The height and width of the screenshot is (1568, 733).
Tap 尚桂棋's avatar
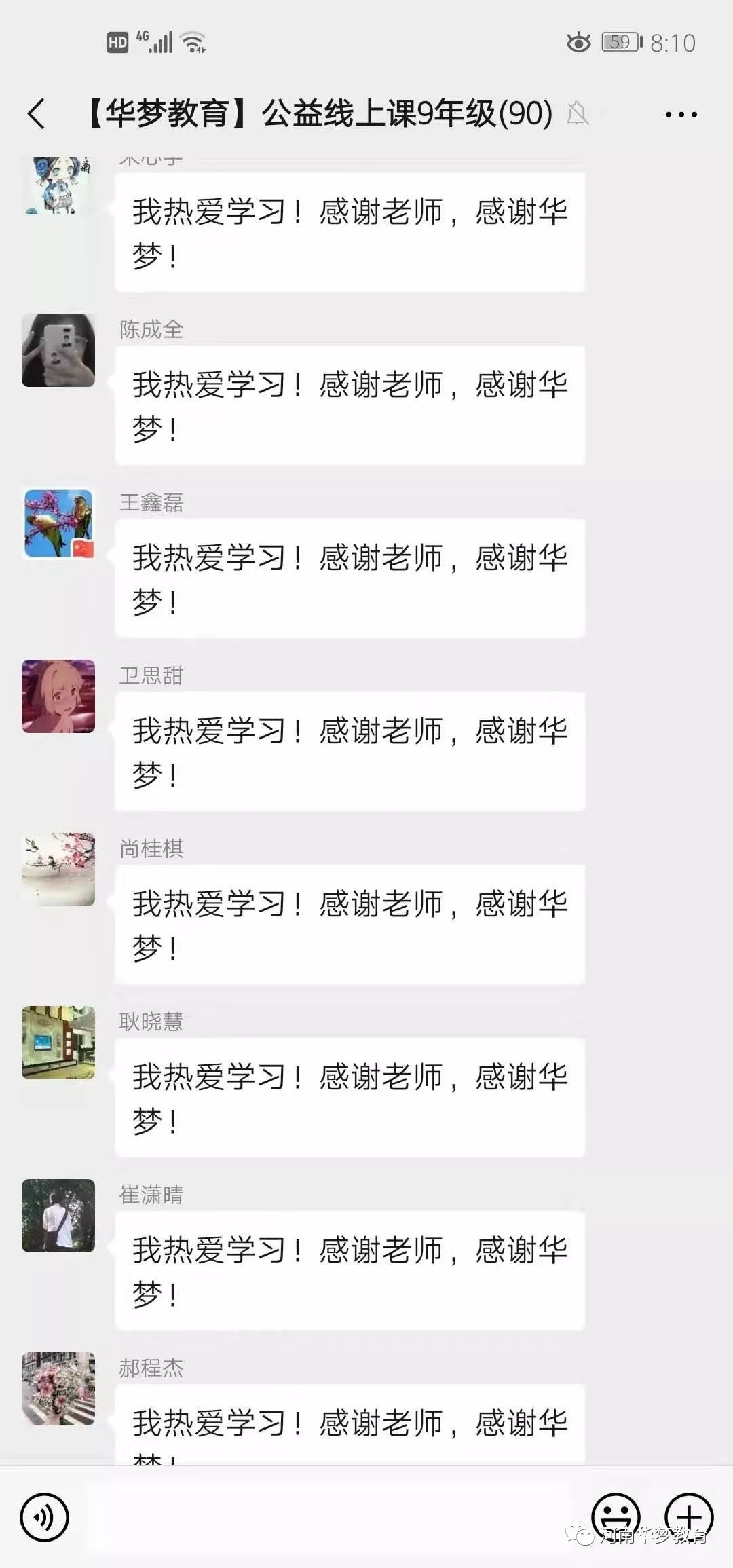(58, 870)
